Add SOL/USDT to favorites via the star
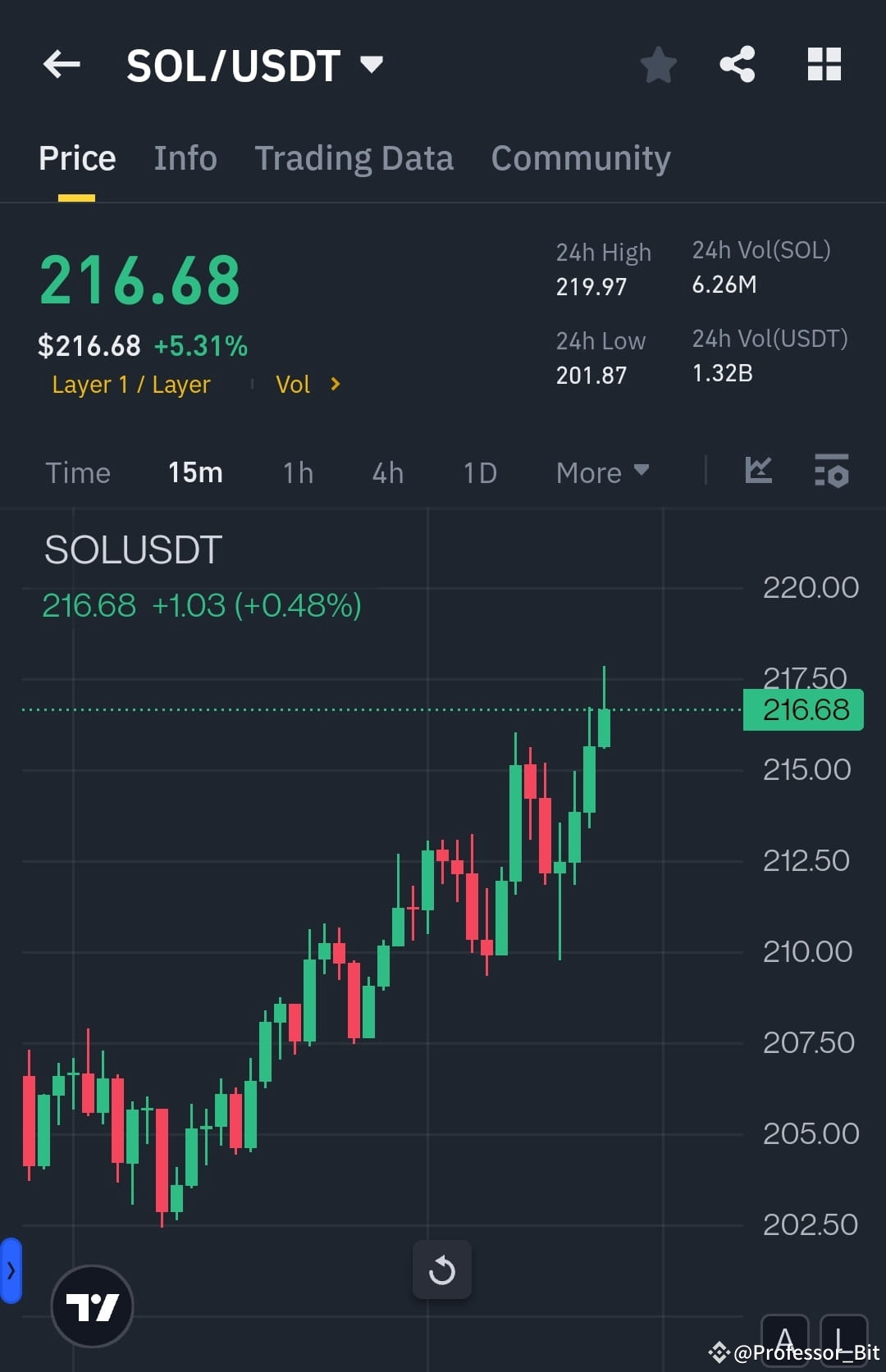The width and height of the screenshot is (886, 1372). tap(659, 64)
